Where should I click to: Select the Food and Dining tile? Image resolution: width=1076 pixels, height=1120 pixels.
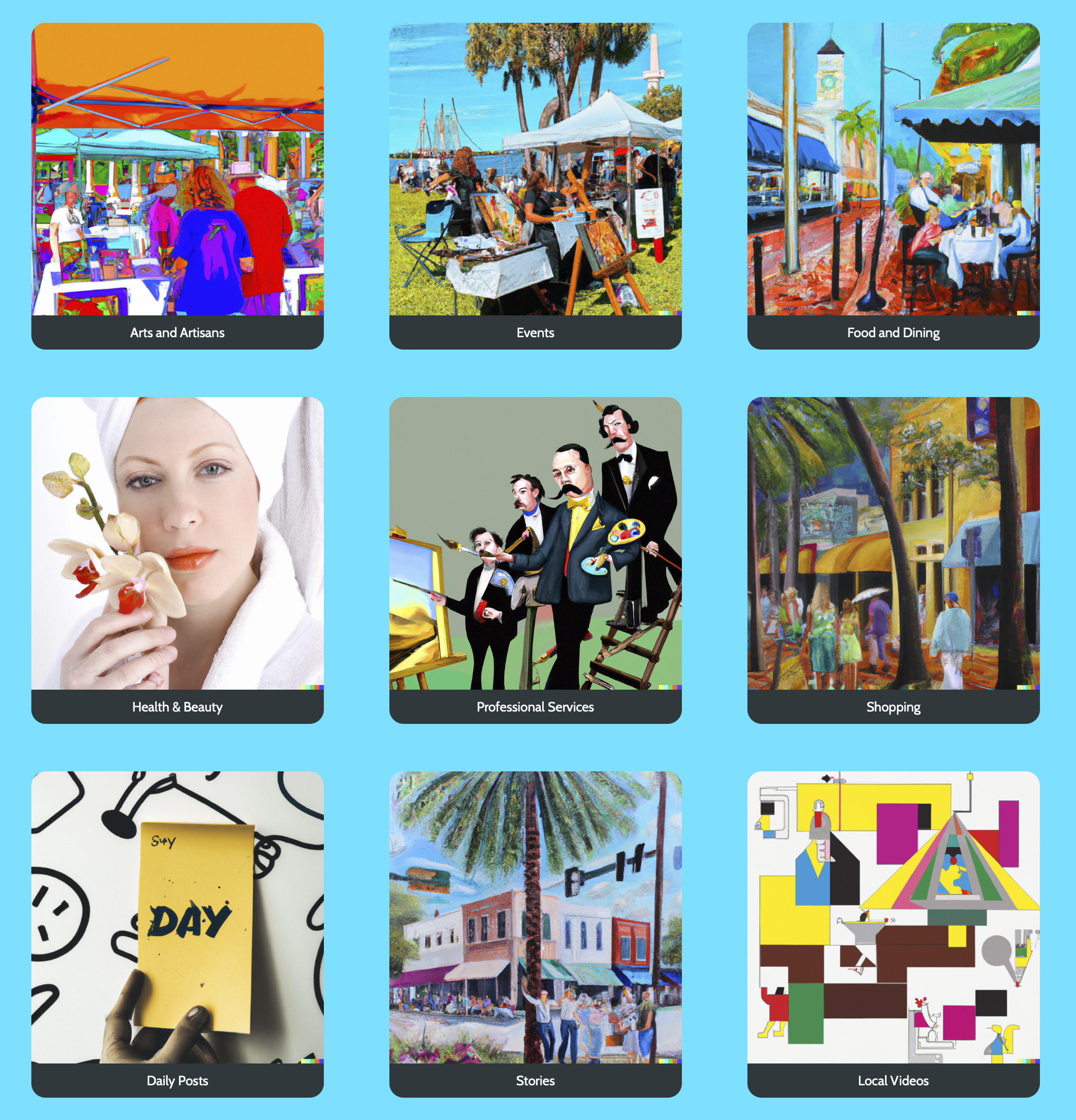(893, 186)
